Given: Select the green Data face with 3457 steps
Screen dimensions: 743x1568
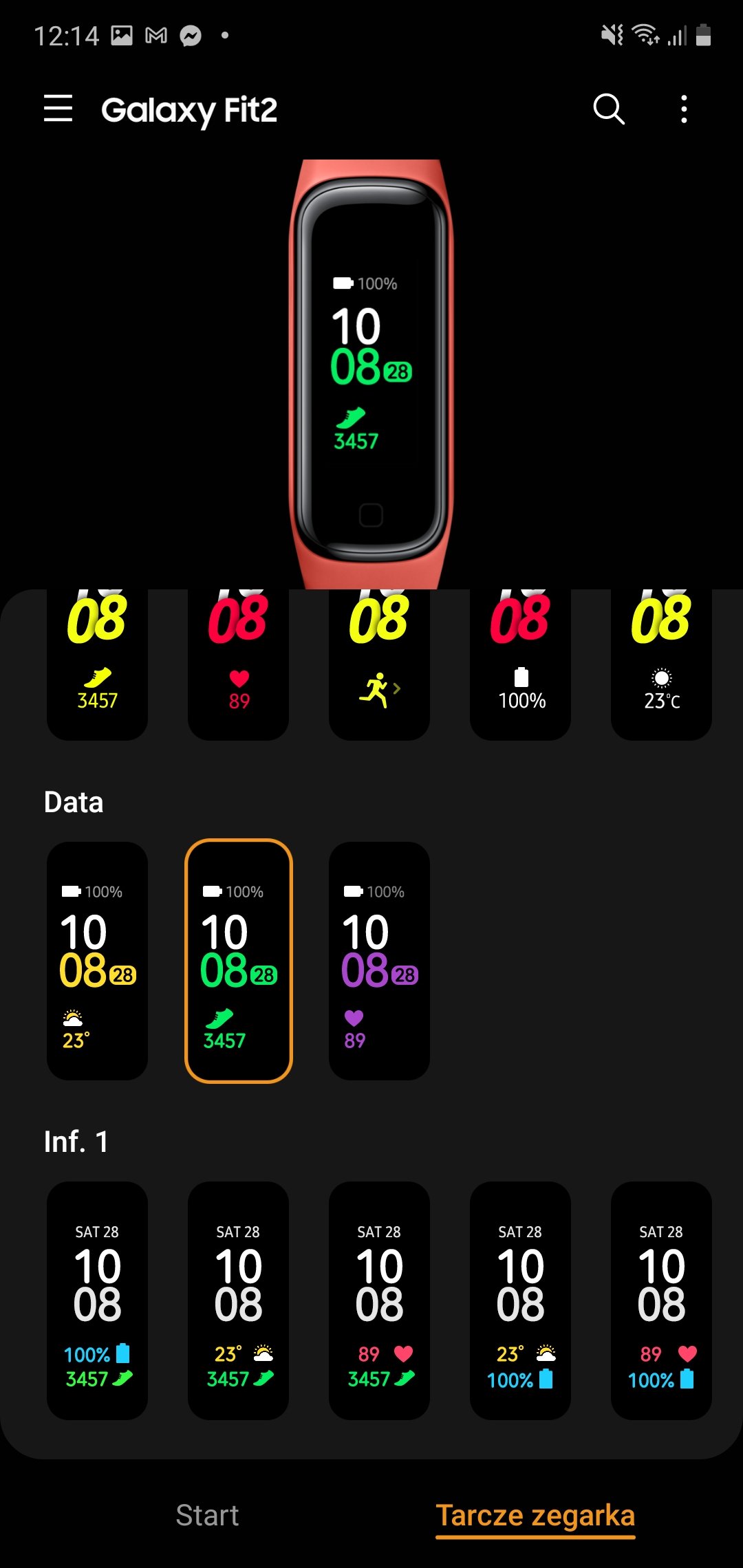Looking at the screenshot, I should [238, 961].
